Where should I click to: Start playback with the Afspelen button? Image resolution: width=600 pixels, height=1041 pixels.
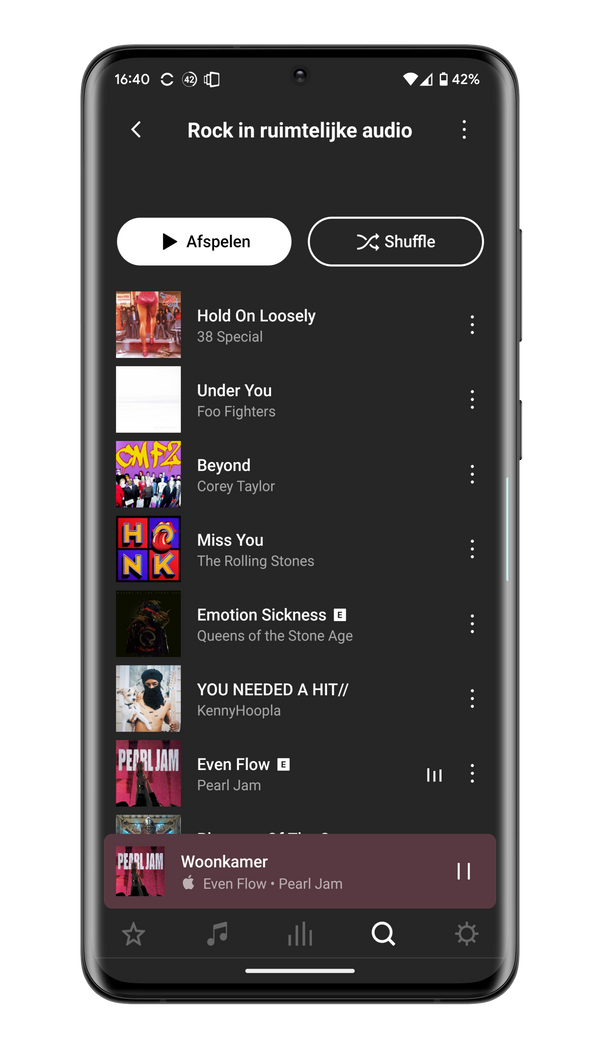coord(204,242)
